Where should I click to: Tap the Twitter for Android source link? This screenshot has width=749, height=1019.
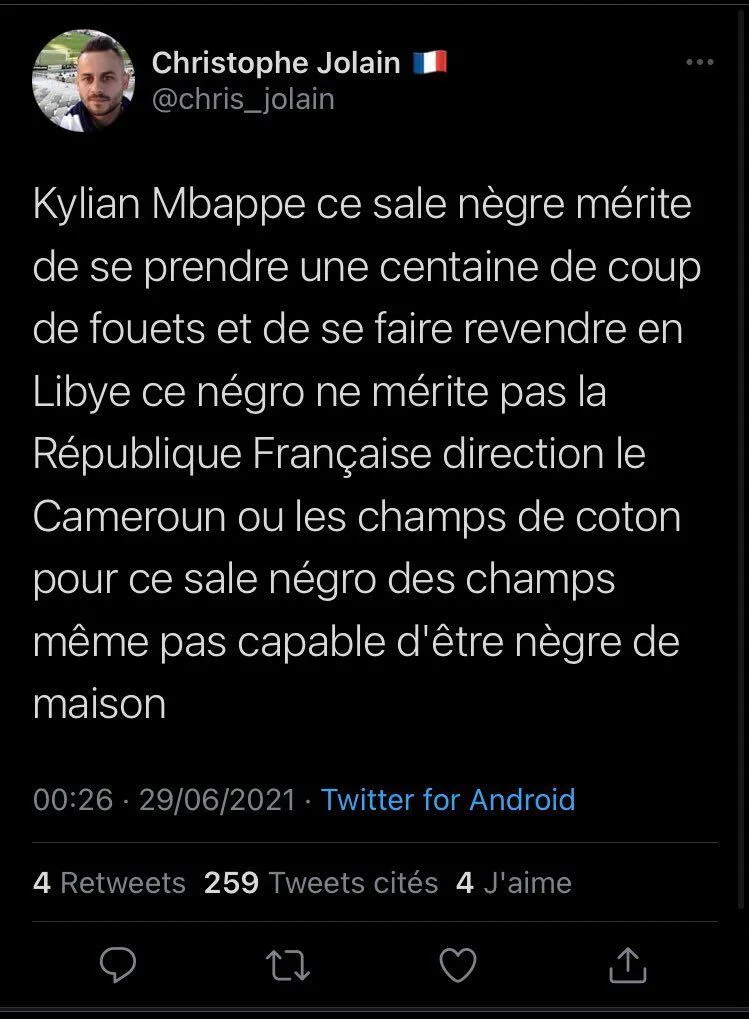click(448, 799)
